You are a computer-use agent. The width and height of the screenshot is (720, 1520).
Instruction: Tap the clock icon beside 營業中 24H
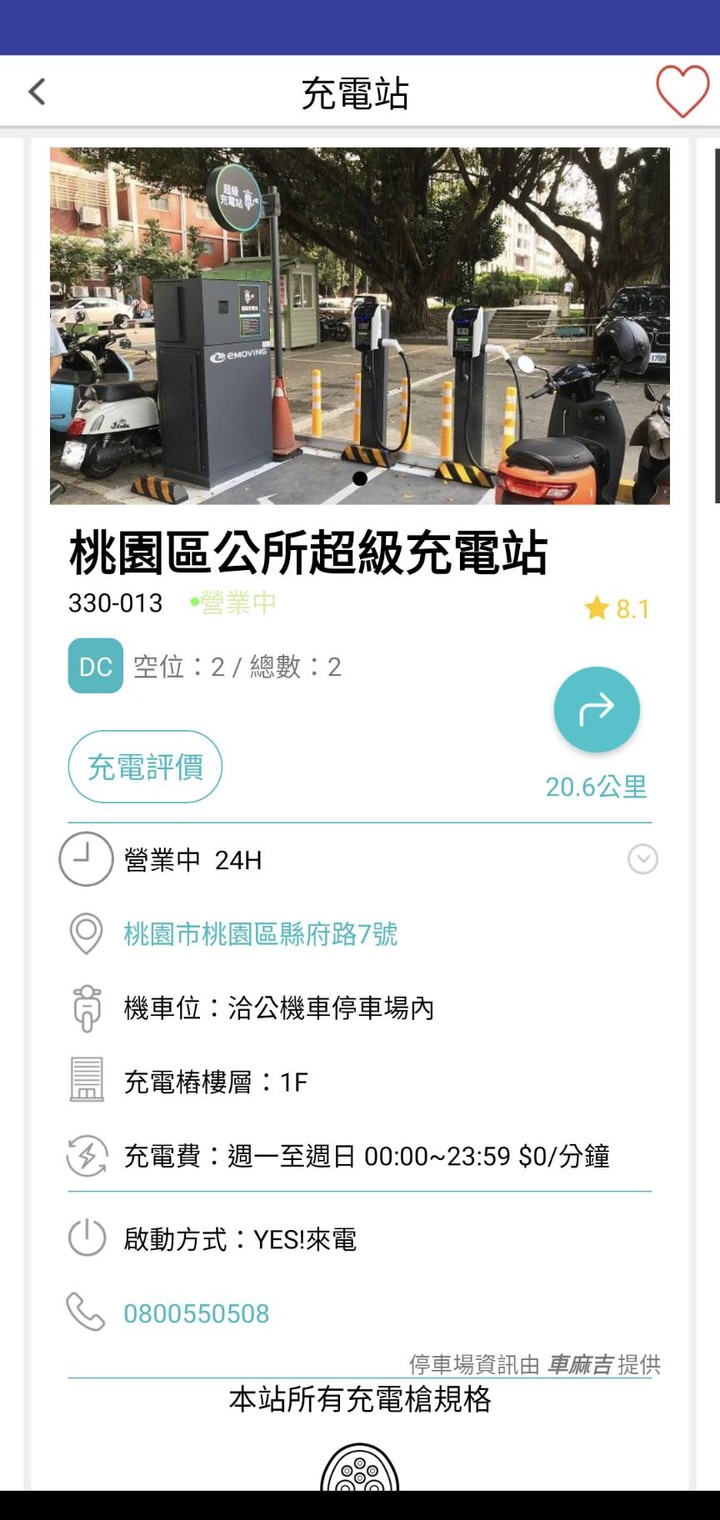[86, 860]
